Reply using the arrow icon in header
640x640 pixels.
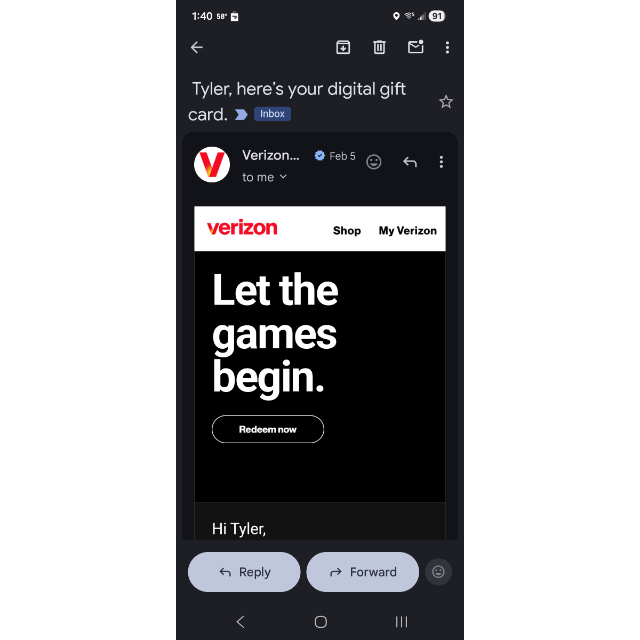[x=410, y=162]
